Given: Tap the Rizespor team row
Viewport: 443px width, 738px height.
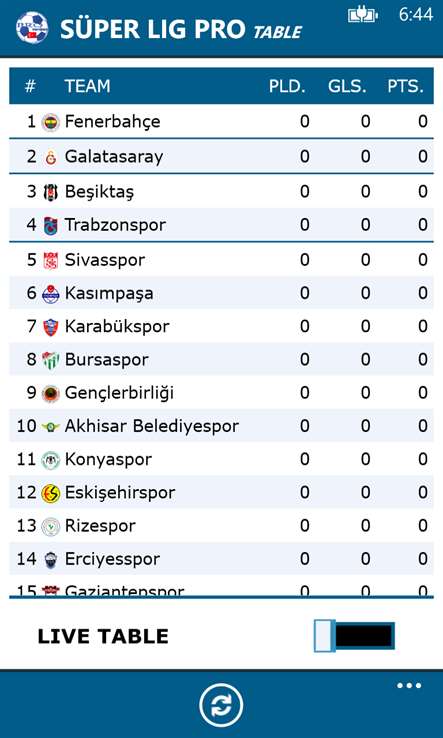Looking at the screenshot, I should click(221, 525).
